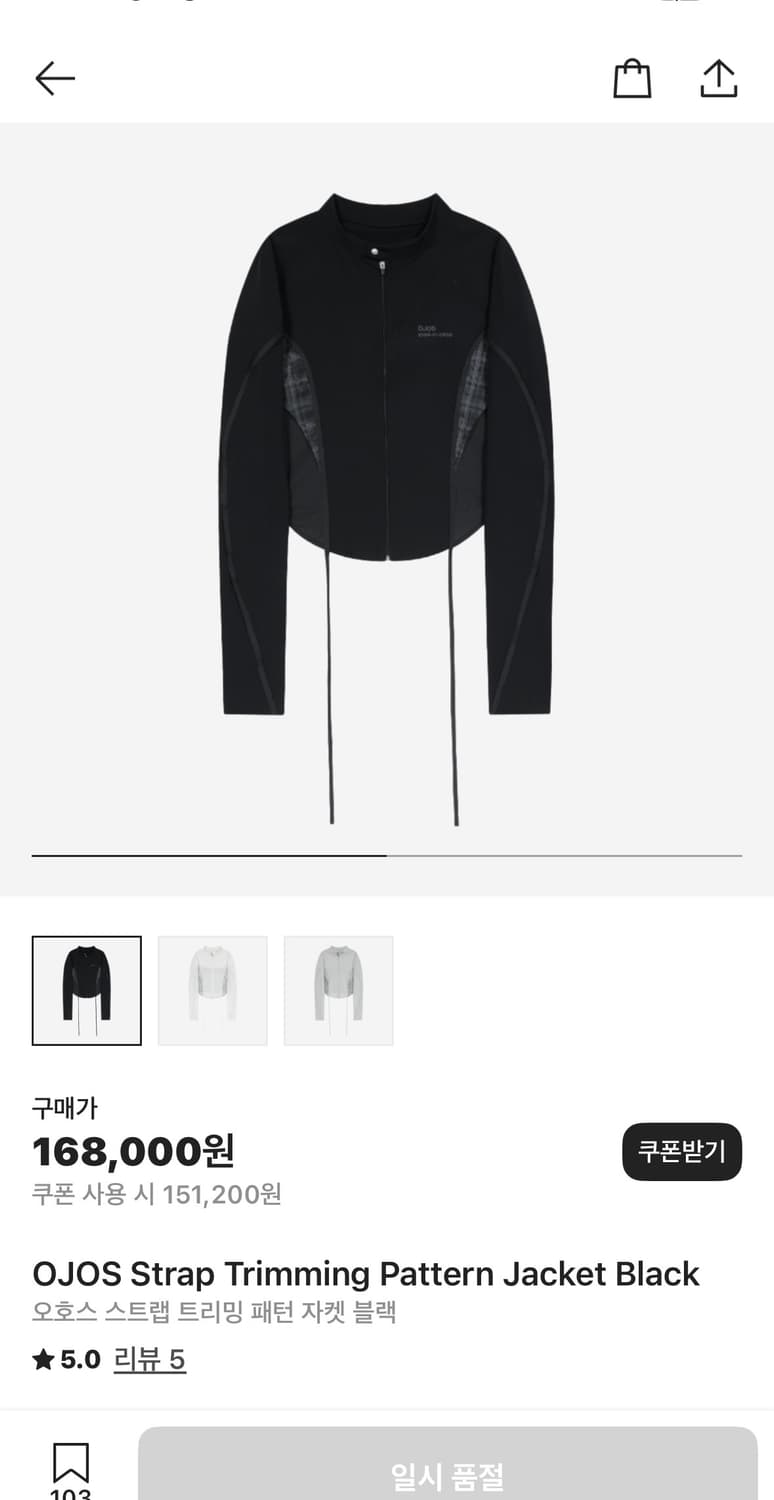The image size is (774, 1500).
Task: Share this product
Action: pos(718,79)
